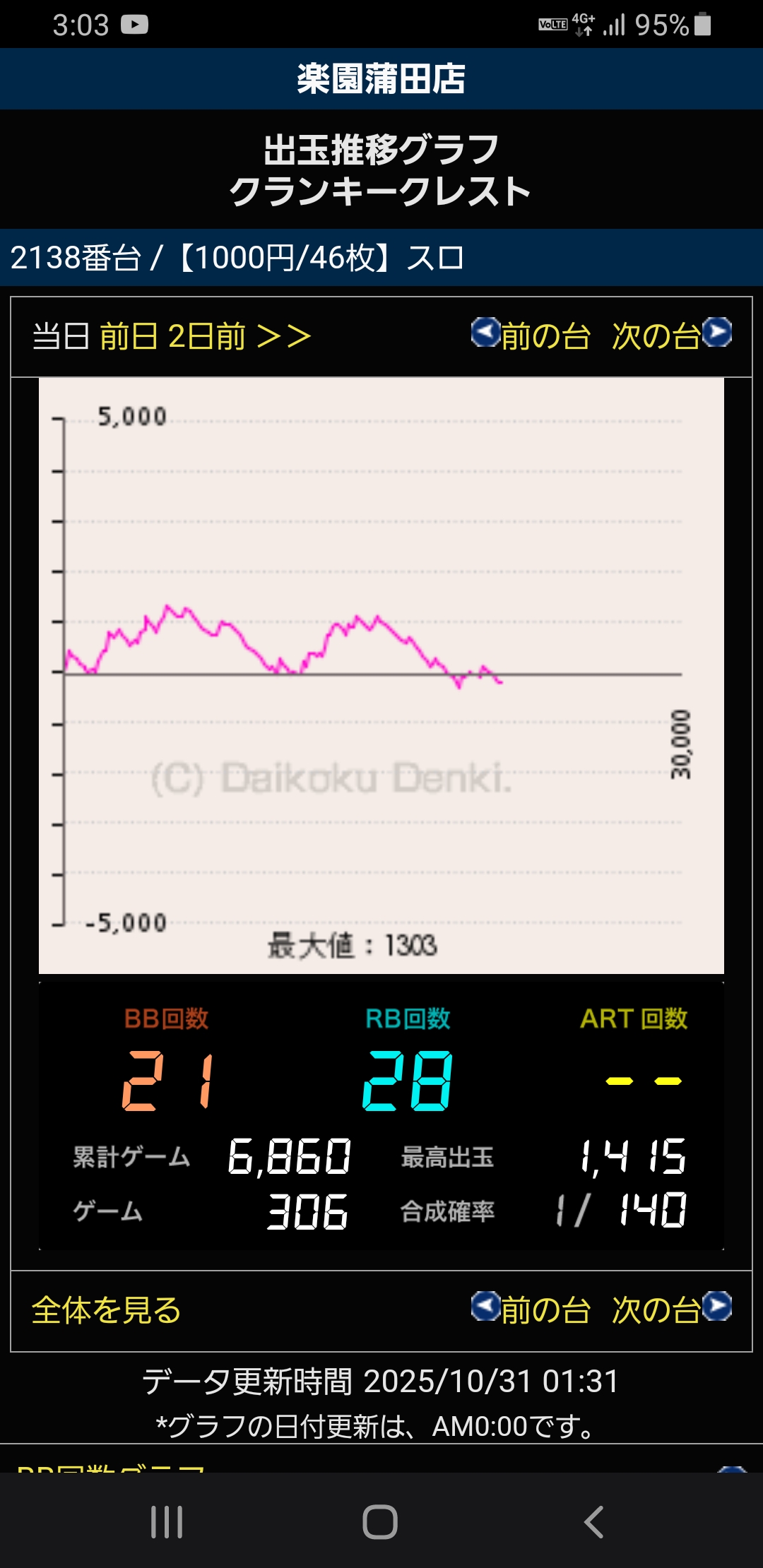Screen dimensions: 763x1568
Task: Open 全体を見る overview link
Action: tap(107, 1310)
